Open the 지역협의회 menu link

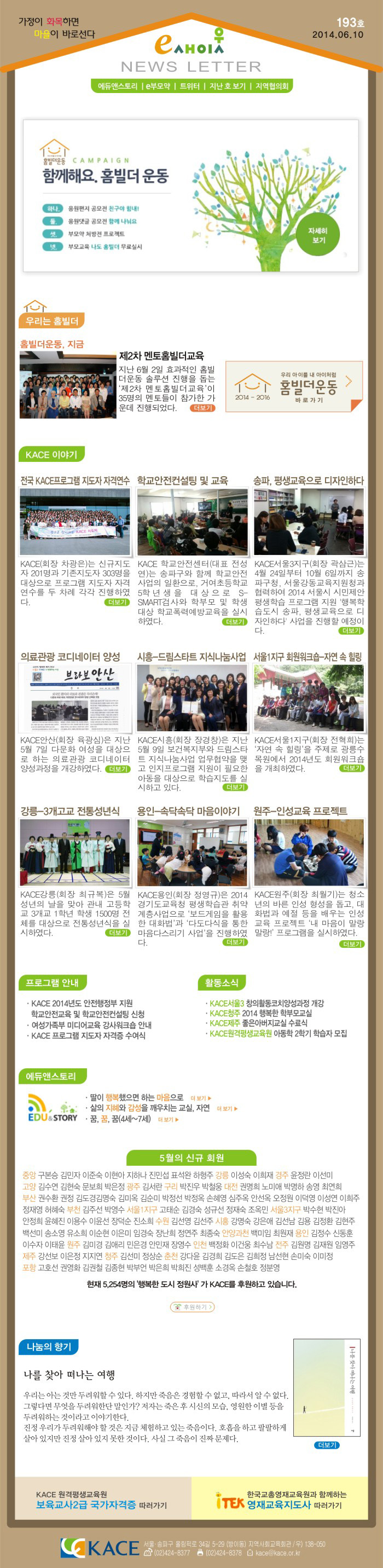pyautogui.click(x=271, y=86)
